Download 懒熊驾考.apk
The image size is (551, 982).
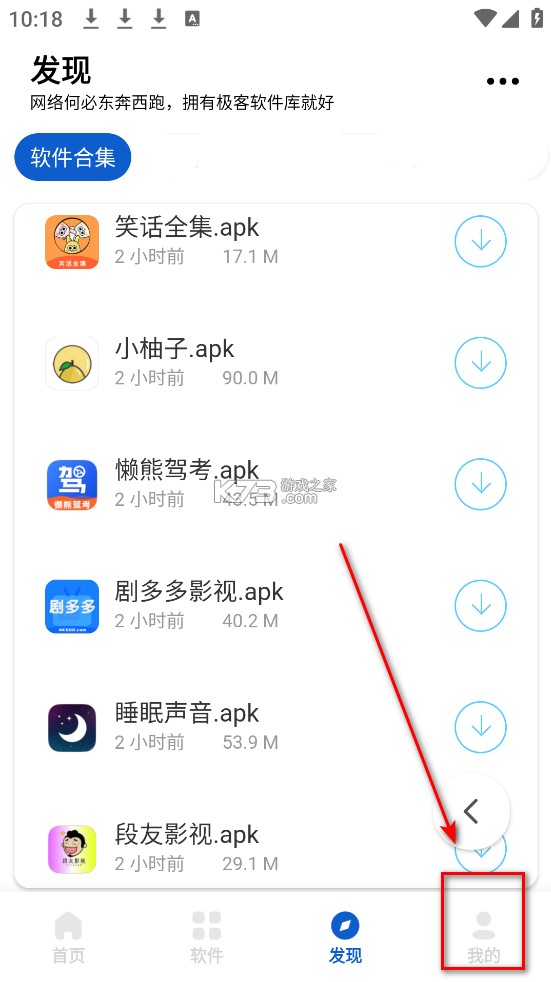pos(480,484)
